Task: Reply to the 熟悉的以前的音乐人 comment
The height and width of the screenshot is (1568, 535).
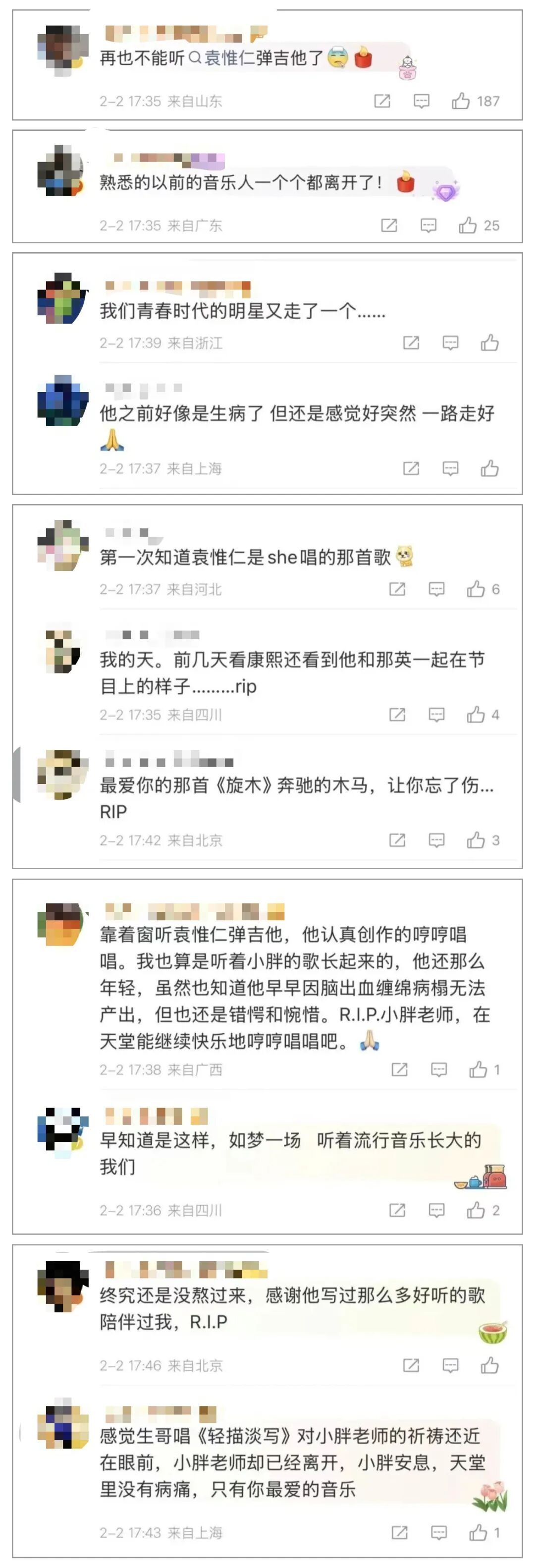Action: pos(429,225)
